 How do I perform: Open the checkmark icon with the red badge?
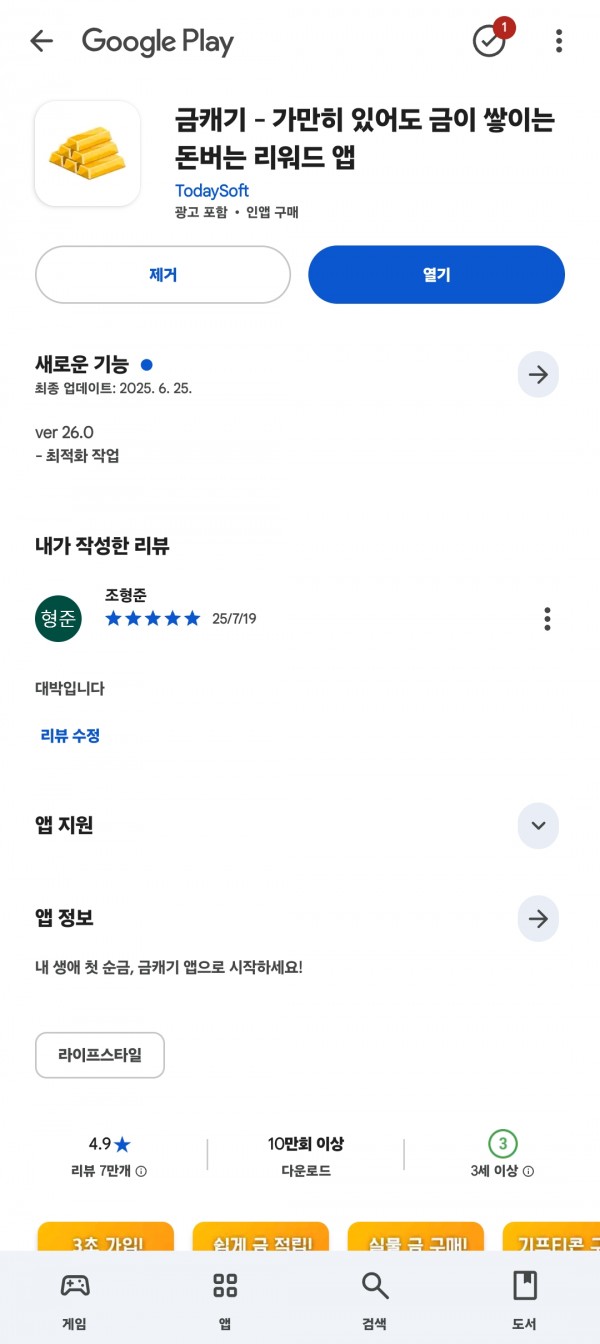coord(491,39)
